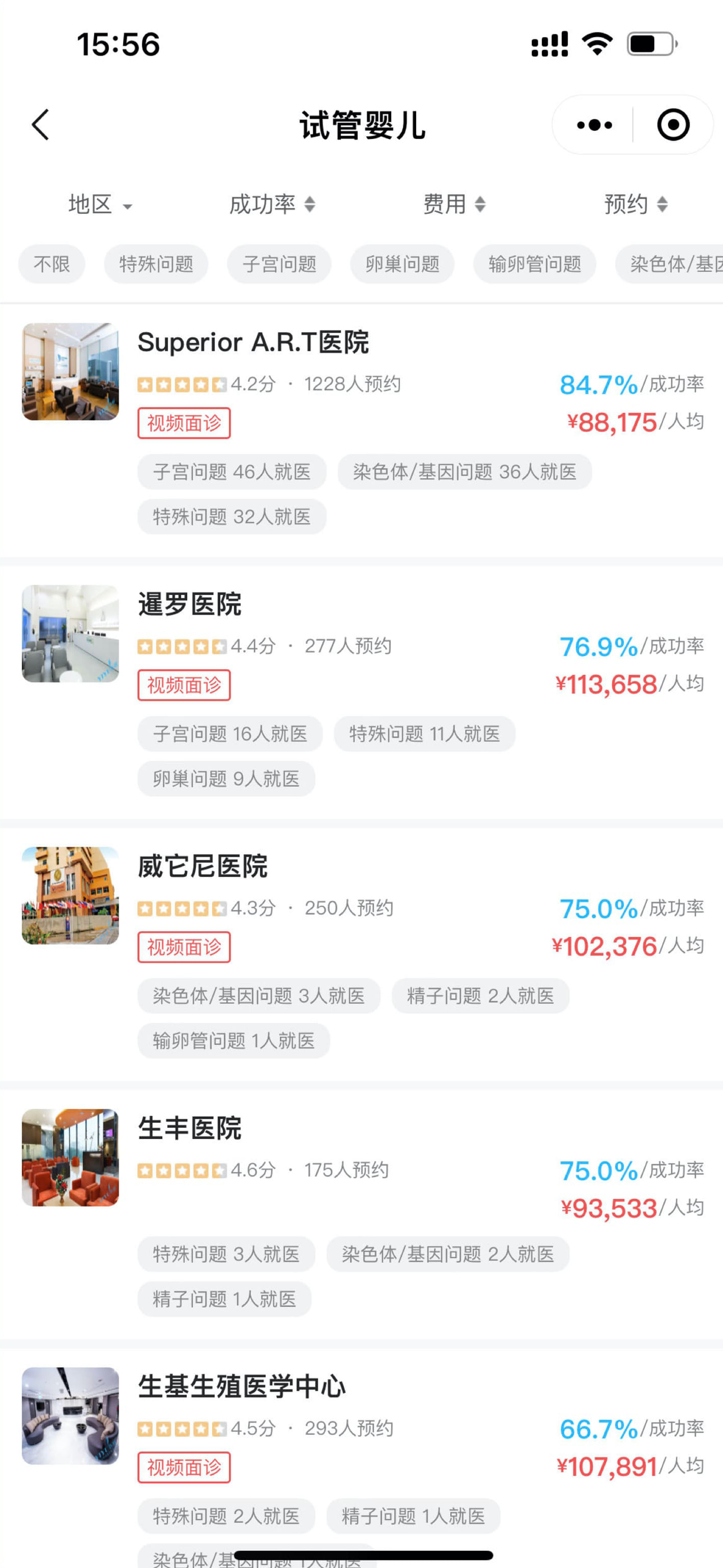Filter by 特殊问题 chip
723x1568 pixels.
tap(156, 264)
